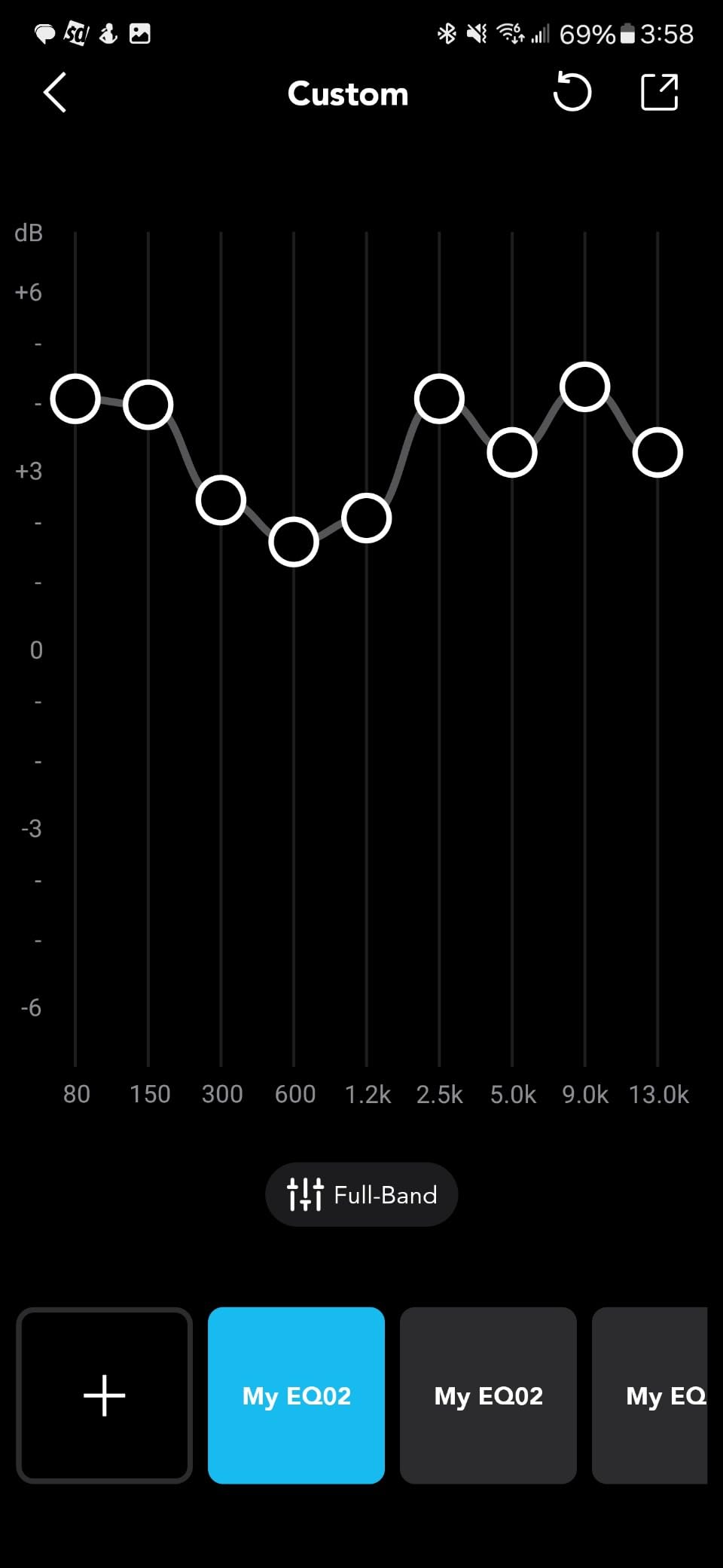Open the Full-Band mode selector

click(x=361, y=1194)
